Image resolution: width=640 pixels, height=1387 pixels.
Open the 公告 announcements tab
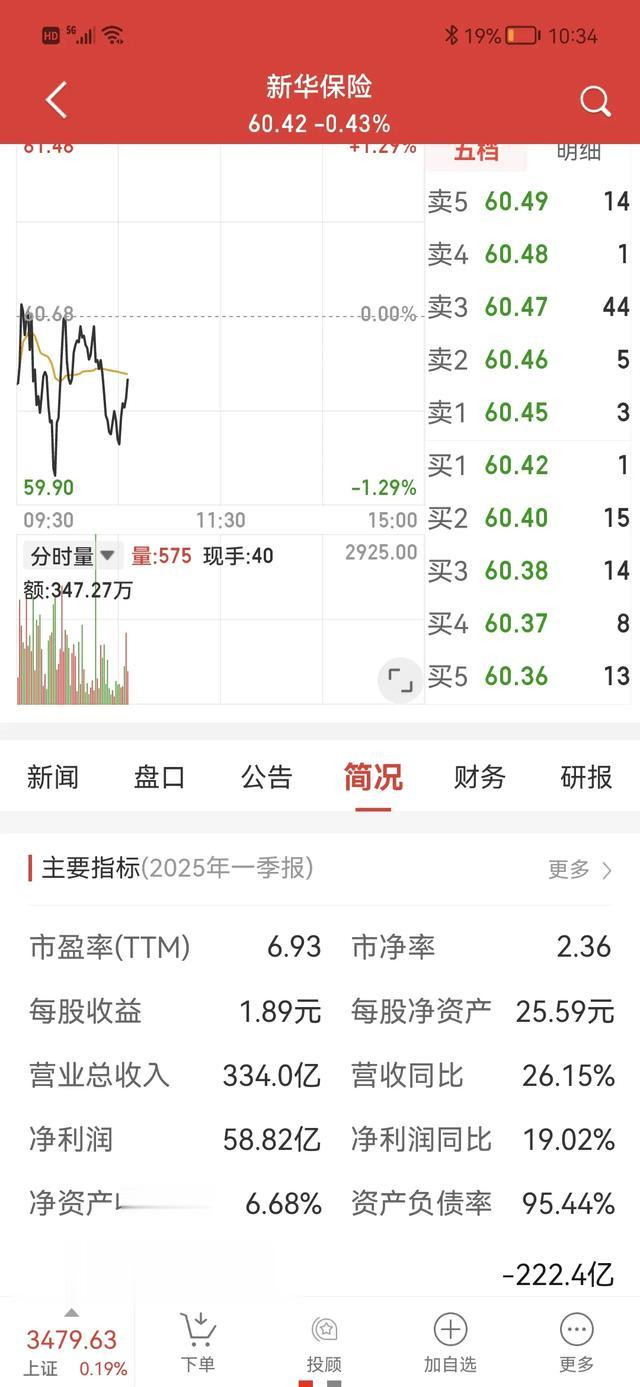click(x=267, y=777)
